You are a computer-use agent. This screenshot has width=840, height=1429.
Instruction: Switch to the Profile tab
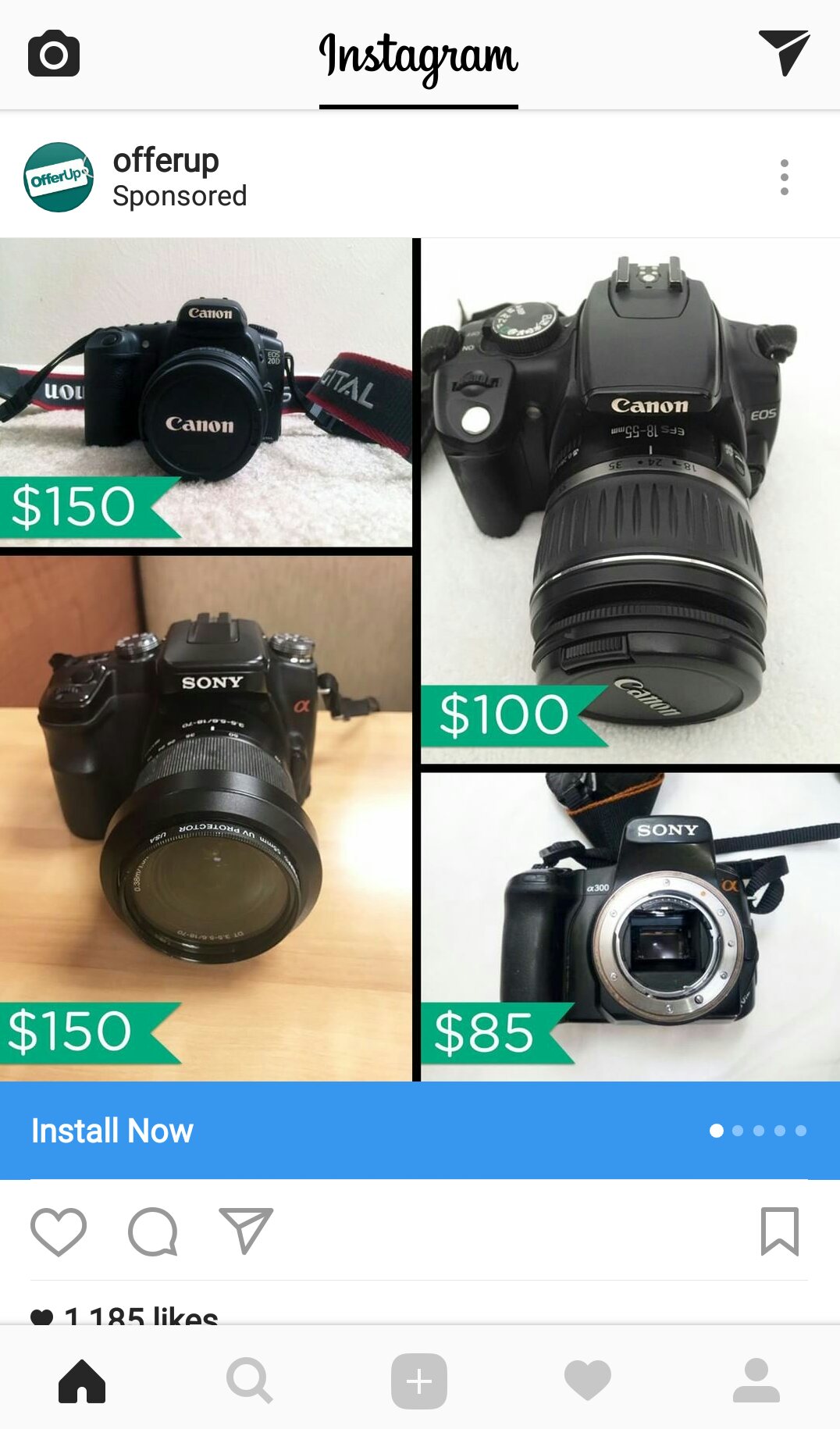pyautogui.click(x=756, y=1380)
